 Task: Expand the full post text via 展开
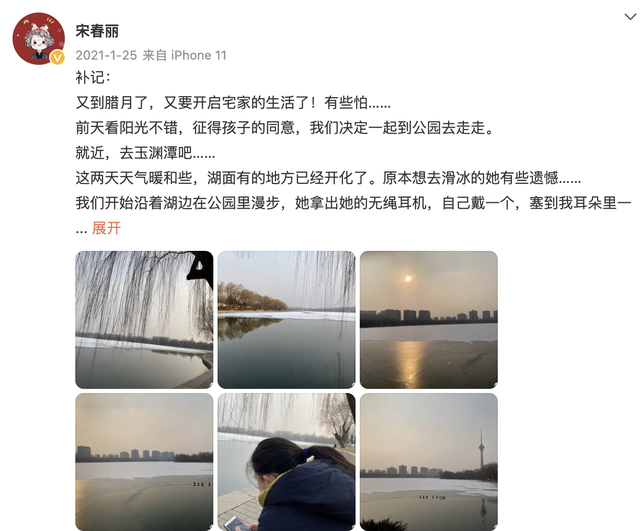point(106,227)
